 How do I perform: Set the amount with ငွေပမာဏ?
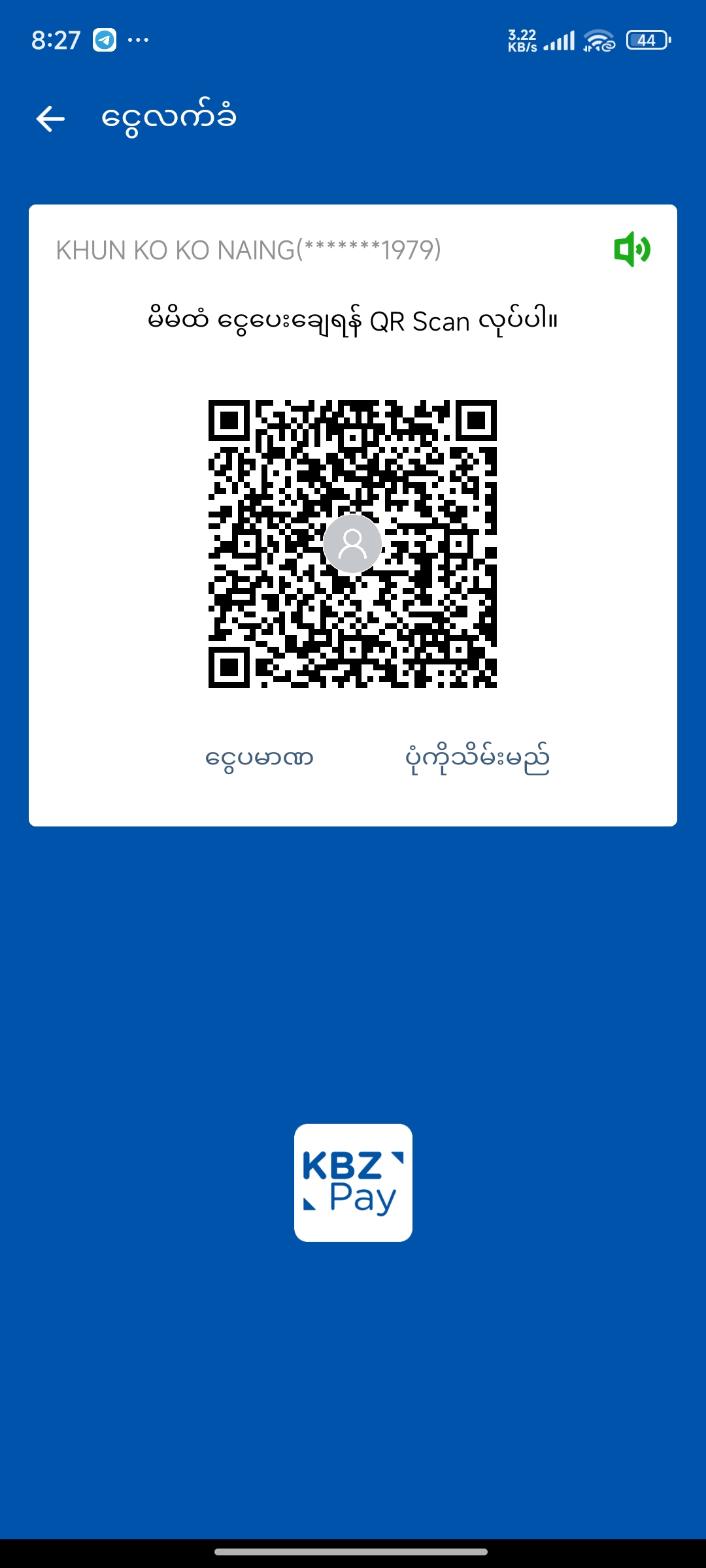click(x=260, y=759)
